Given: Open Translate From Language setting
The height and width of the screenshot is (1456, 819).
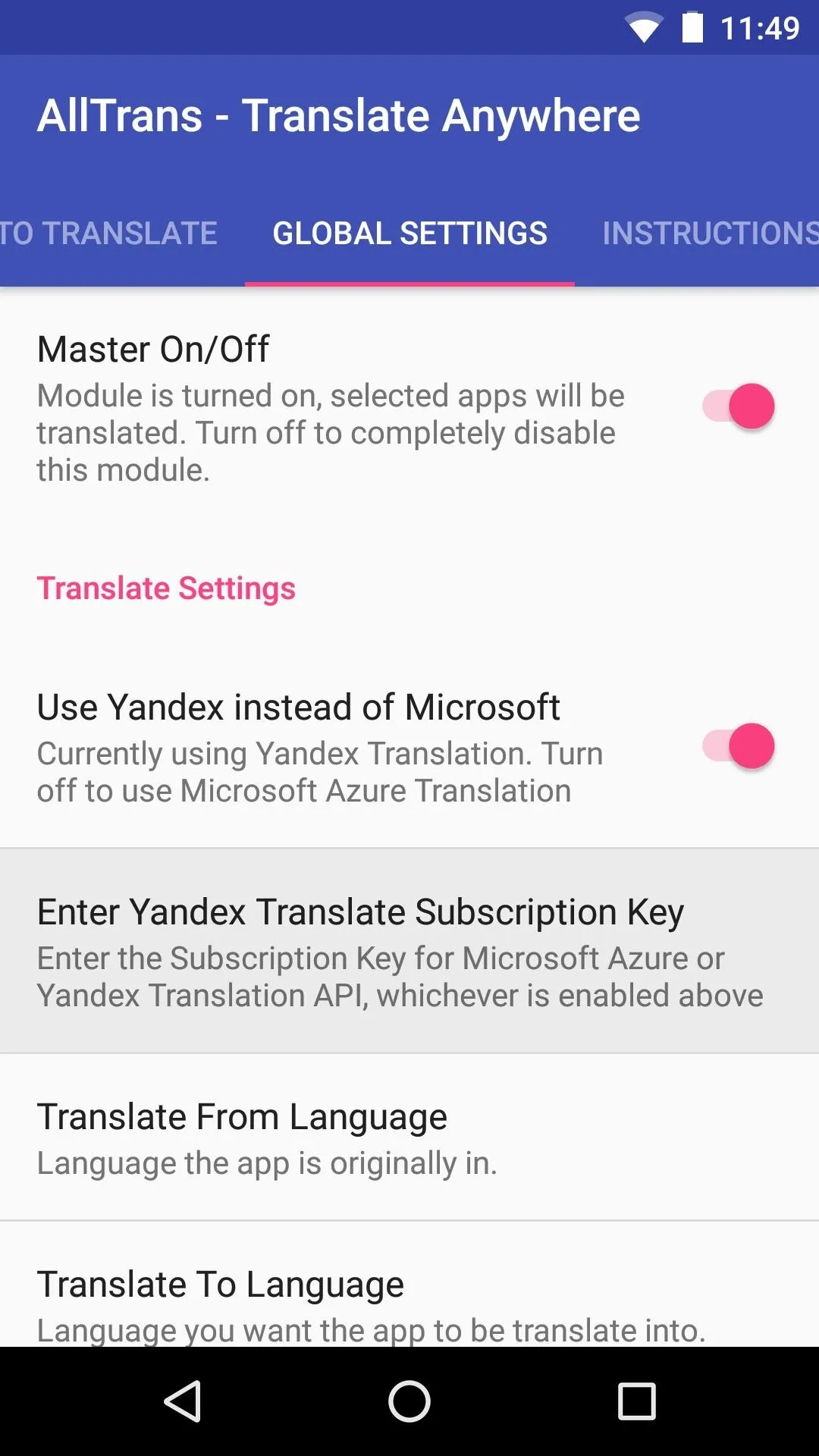Looking at the screenshot, I should pos(409,1137).
